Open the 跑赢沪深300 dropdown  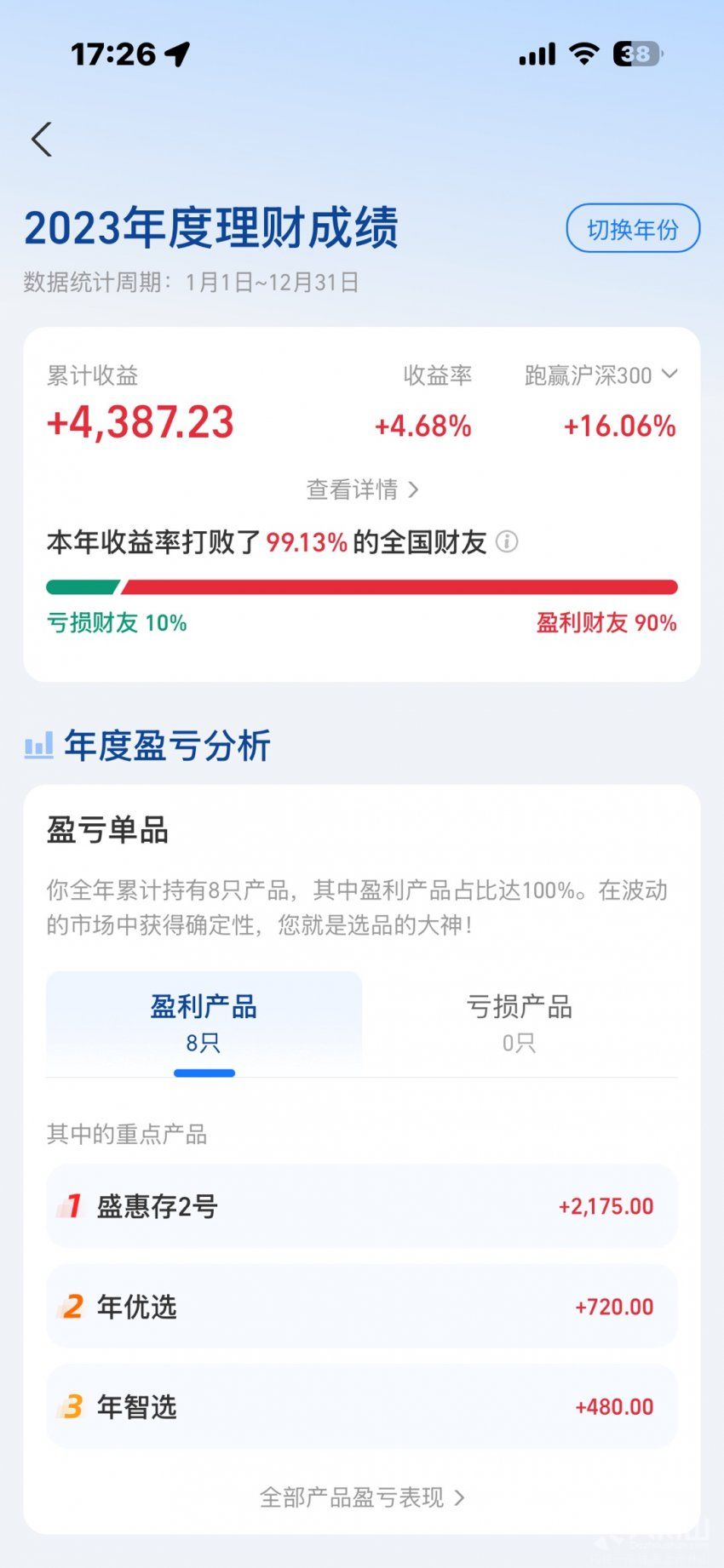(601, 375)
